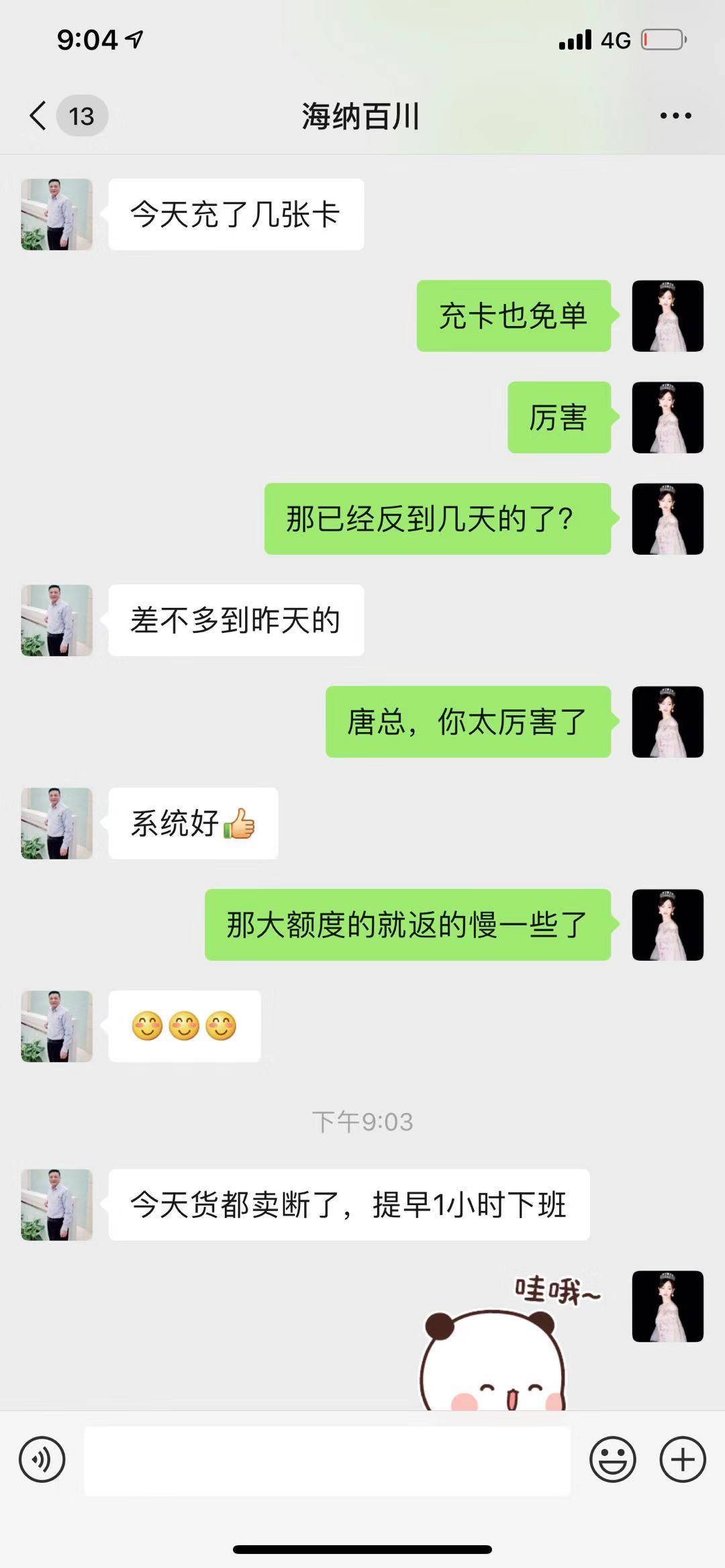Open the avatar beside 今天充了几张卡
Image resolution: width=725 pixels, height=1568 pixels.
click(56, 215)
